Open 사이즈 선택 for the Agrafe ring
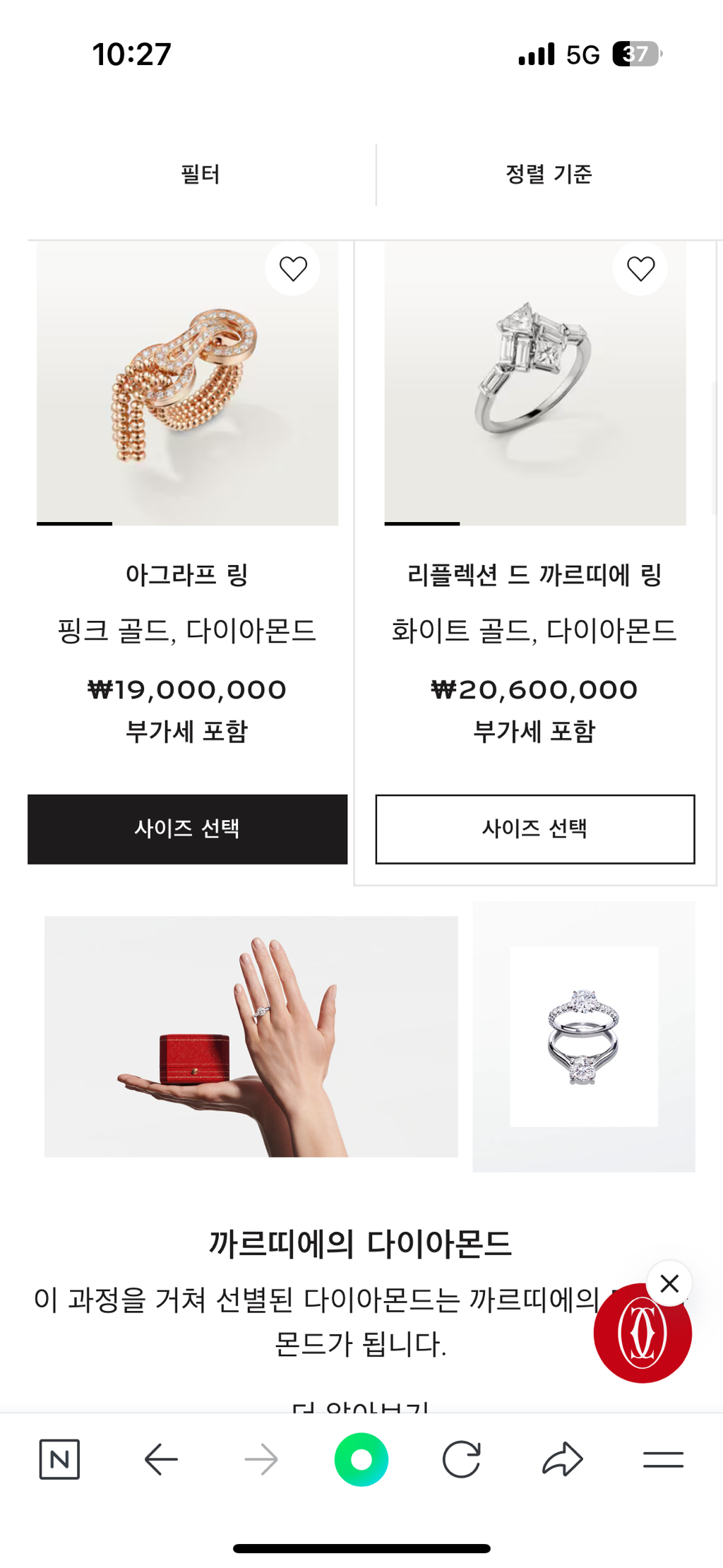The width and height of the screenshot is (723, 1568). coord(187,829)
